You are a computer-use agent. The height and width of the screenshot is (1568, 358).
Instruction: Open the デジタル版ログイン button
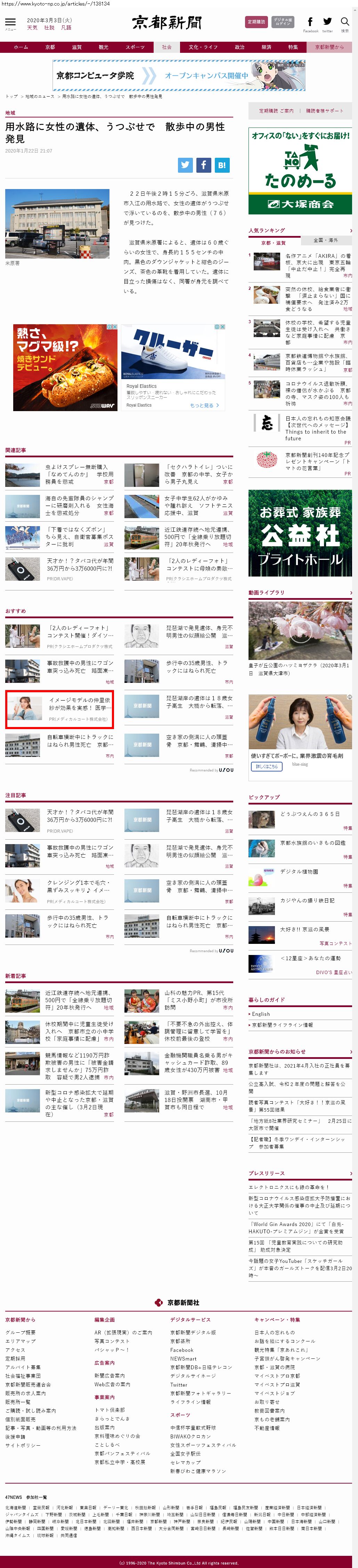tap(283, 22)
